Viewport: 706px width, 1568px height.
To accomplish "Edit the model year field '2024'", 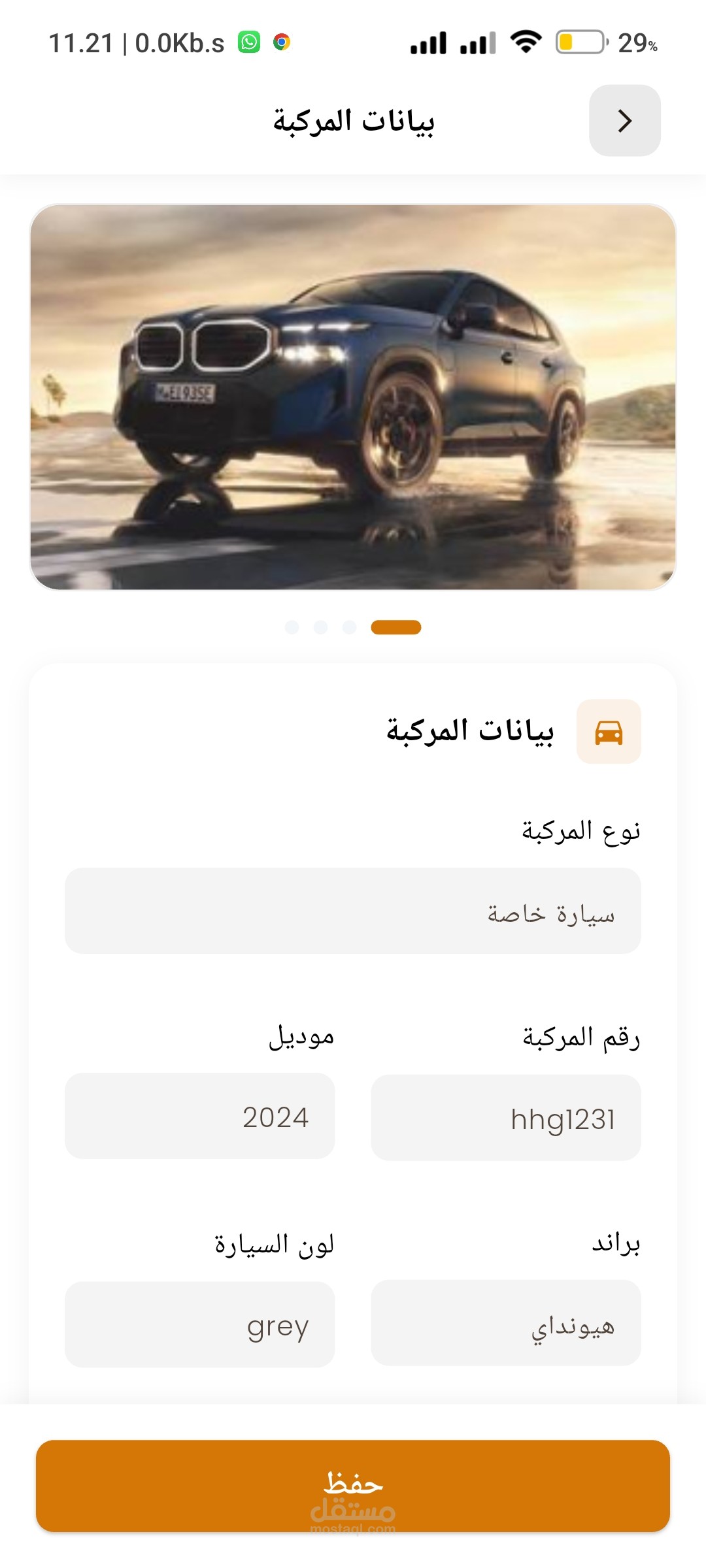I will click(x=199, y=1116).
